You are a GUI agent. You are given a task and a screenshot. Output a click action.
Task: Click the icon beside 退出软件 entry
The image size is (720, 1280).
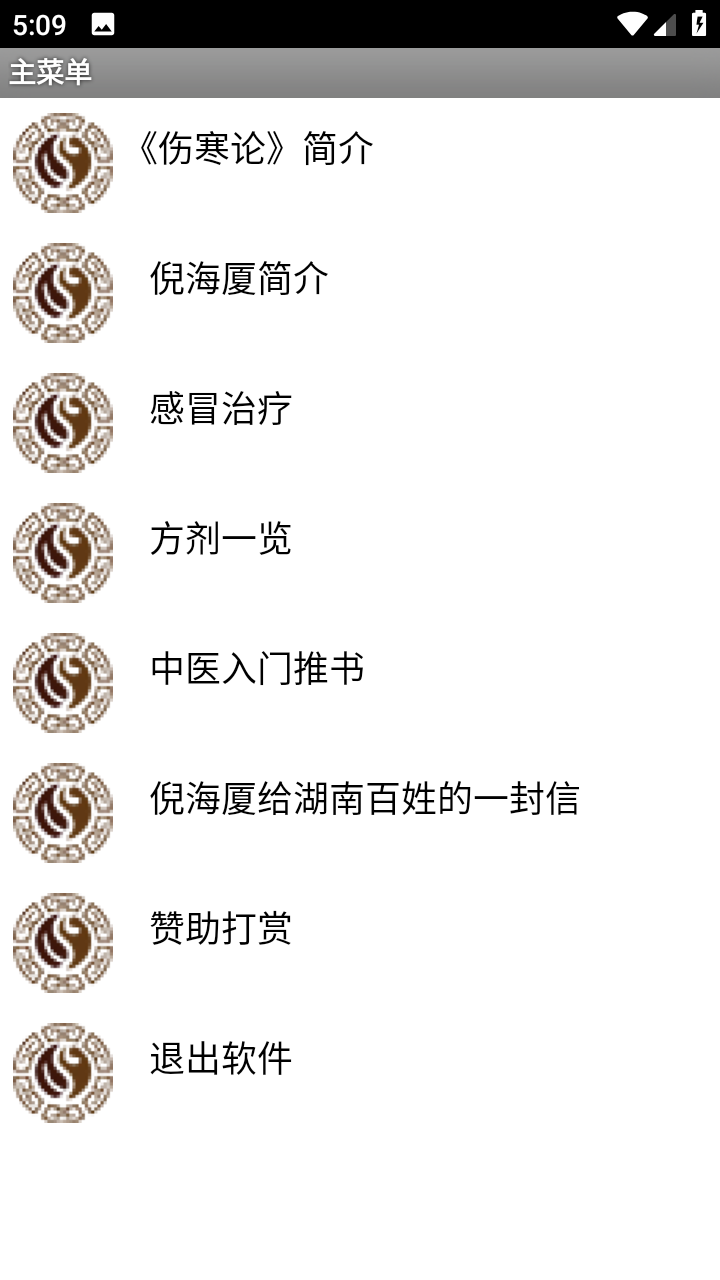63,1073
